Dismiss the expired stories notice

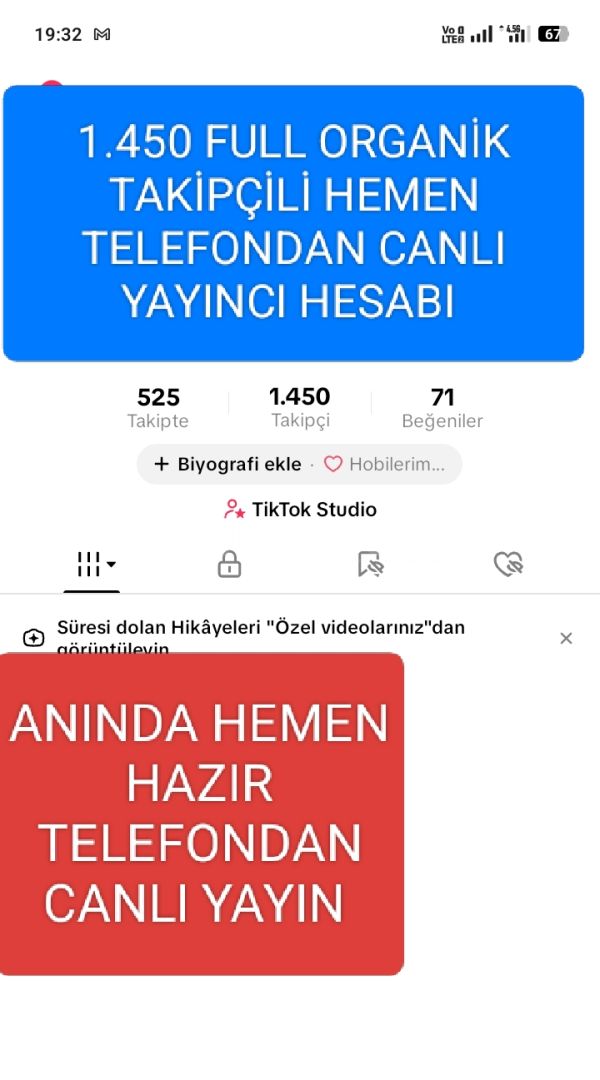pyautogui.click(x=566, y=638)
